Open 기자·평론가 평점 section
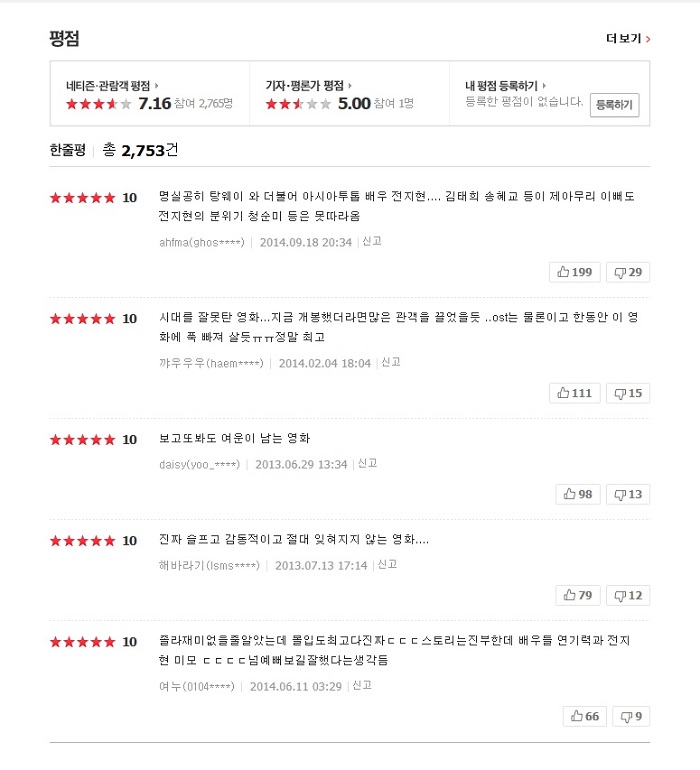 click(x=308, y=86)
